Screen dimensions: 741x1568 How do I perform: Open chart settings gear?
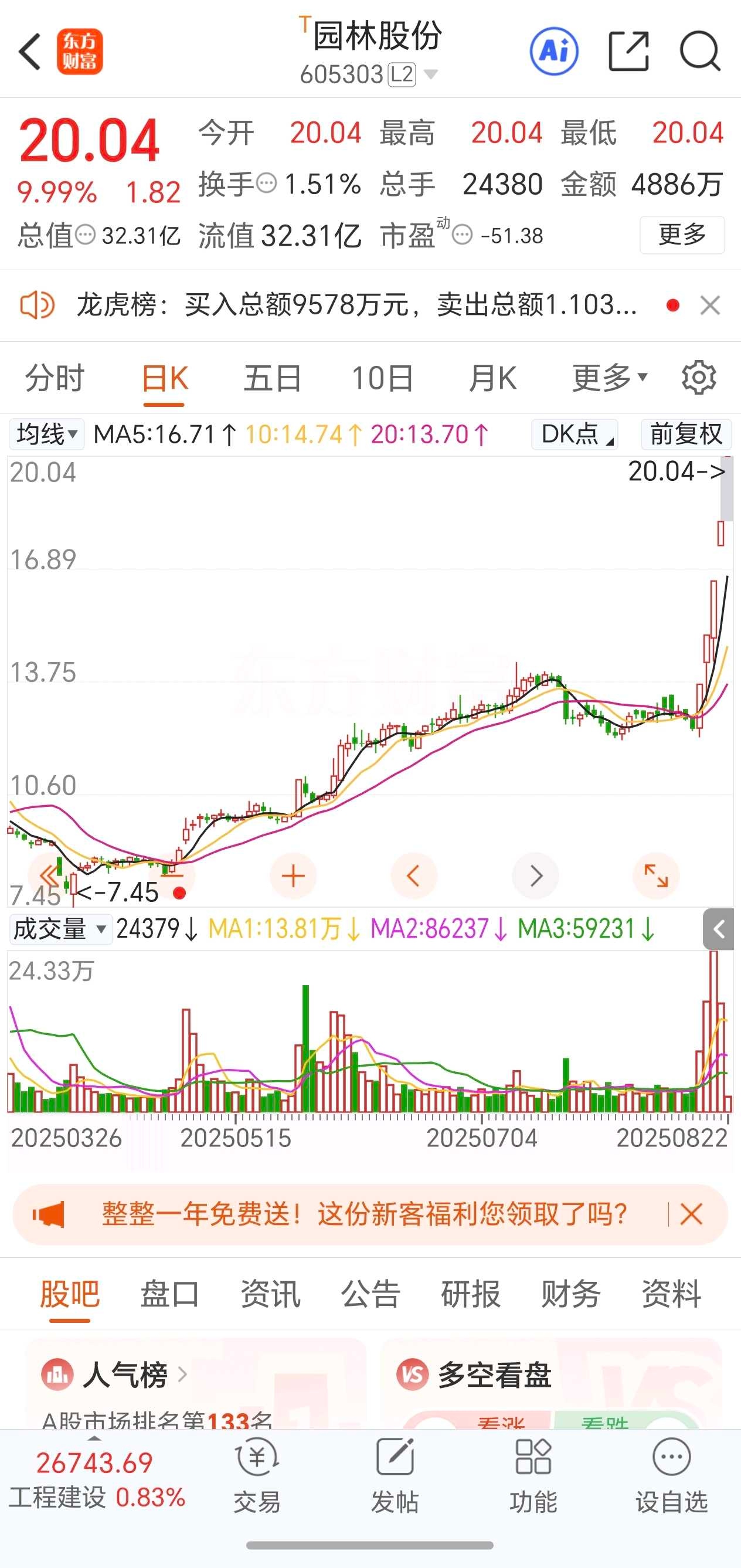point(698,378)
